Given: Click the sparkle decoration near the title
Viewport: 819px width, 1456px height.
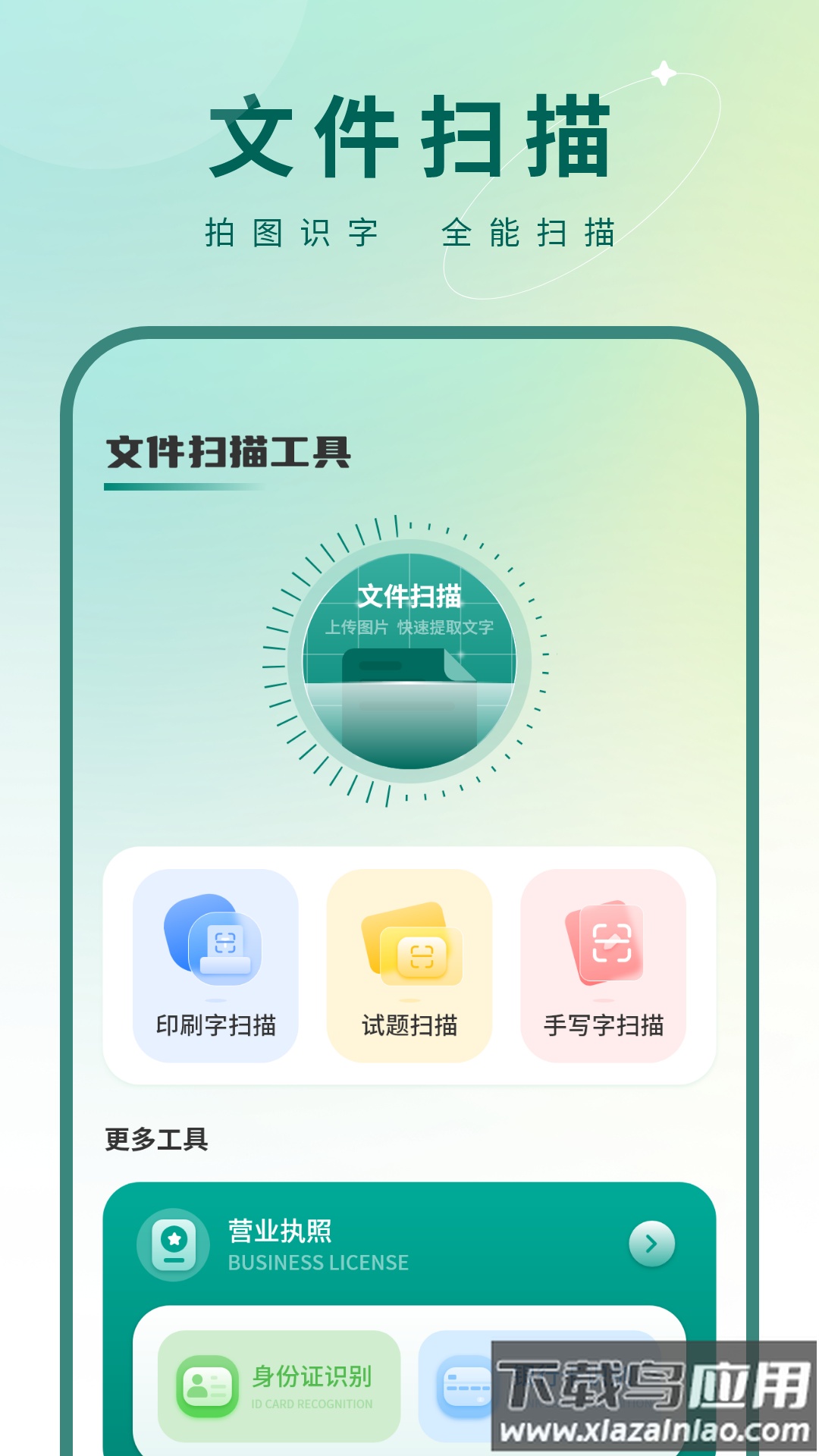Looking at the screenshot, I should point(664,72).
